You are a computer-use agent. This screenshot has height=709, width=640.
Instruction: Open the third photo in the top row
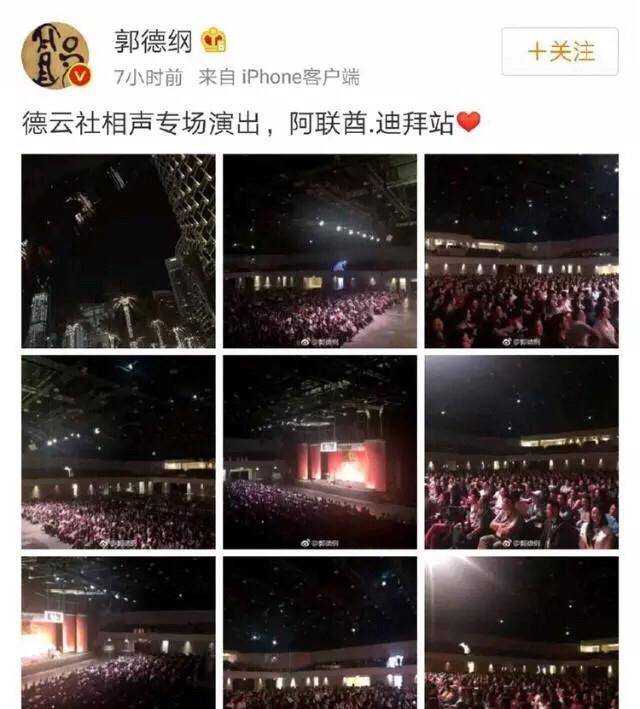[521, 251]
